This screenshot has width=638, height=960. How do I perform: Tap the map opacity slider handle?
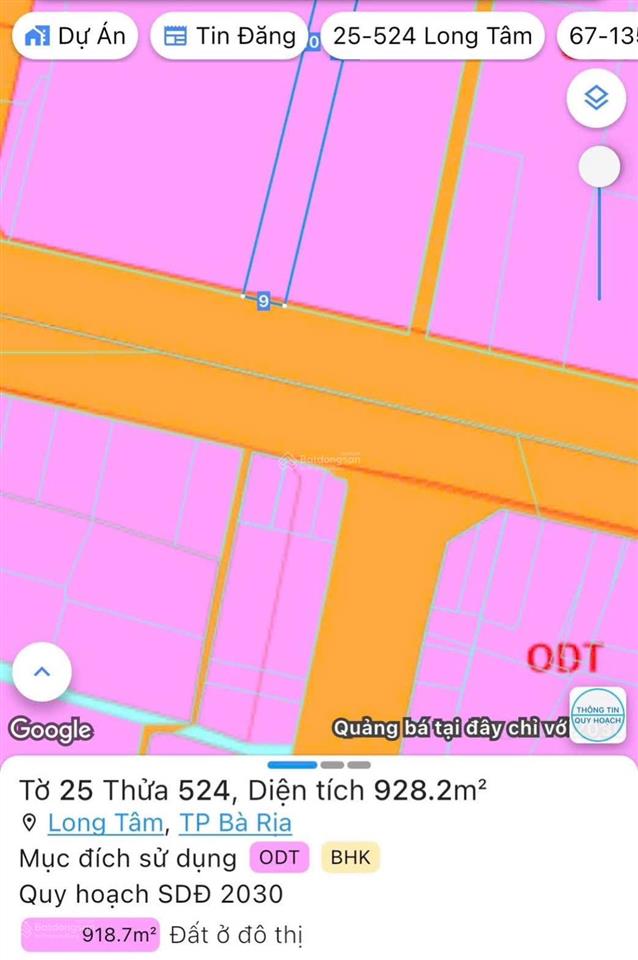[x=599, y=167]
